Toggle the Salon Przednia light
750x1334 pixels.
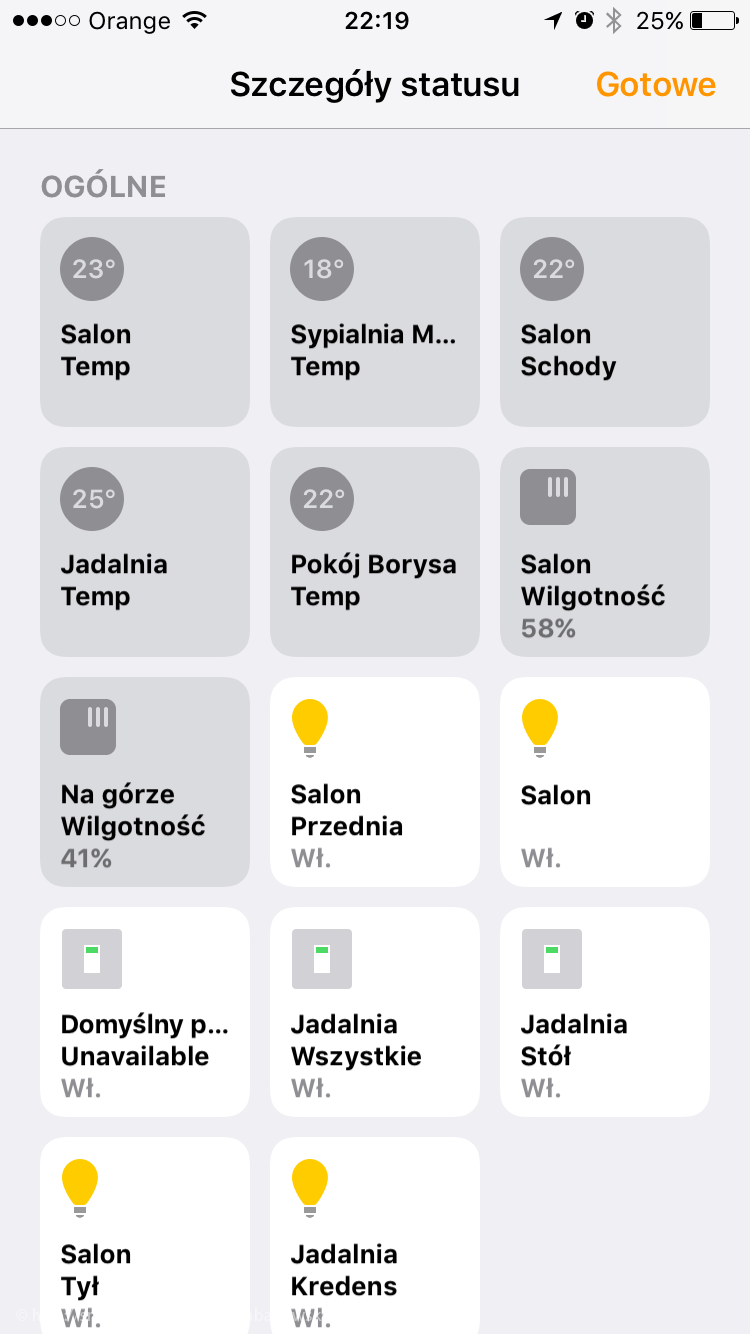[375, 782]
